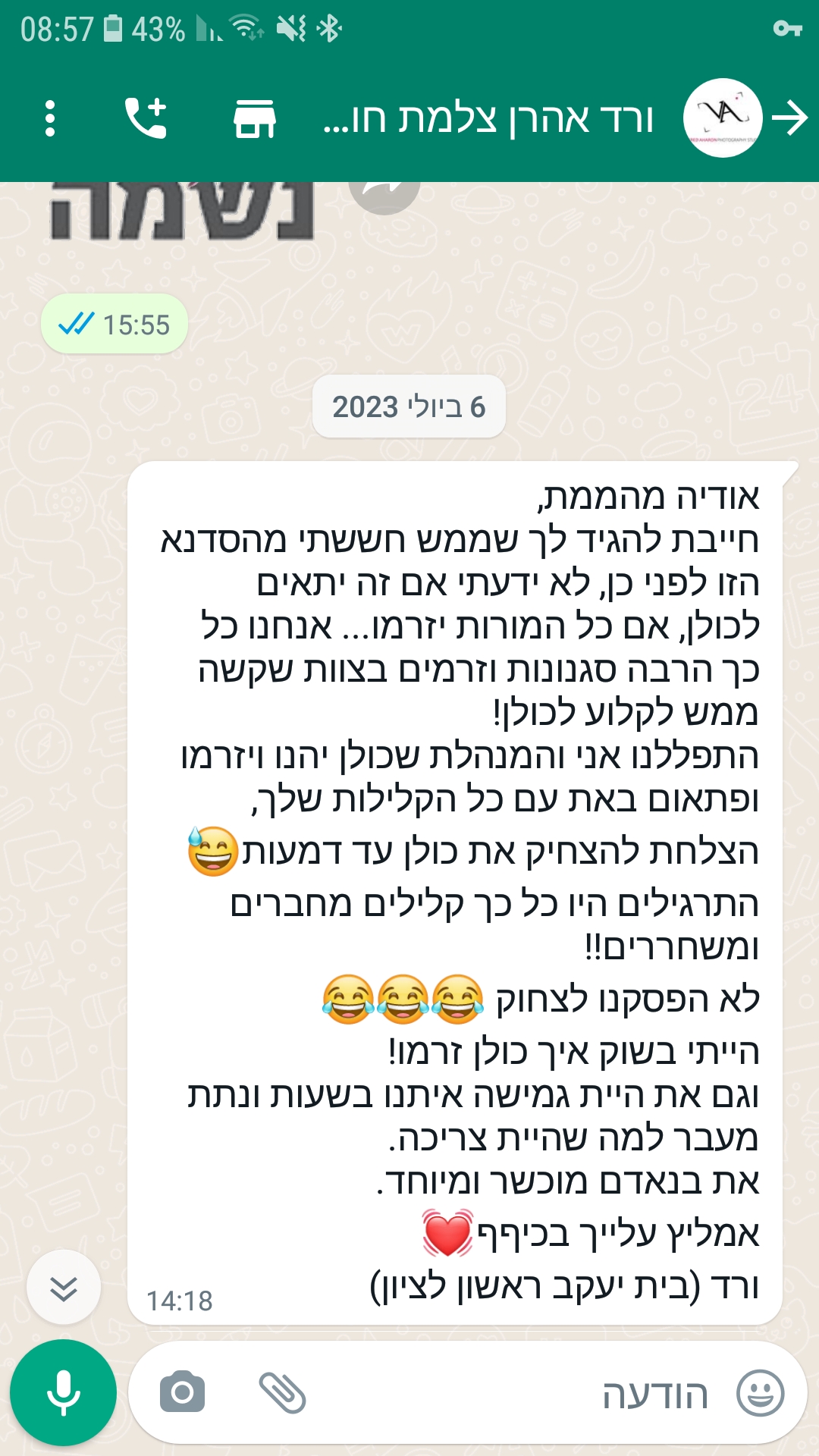Viewport: 819px width, 1456px height.
Task: Jump to the latest messages with the down chevrons
Action: click(x=64, y=1287)
